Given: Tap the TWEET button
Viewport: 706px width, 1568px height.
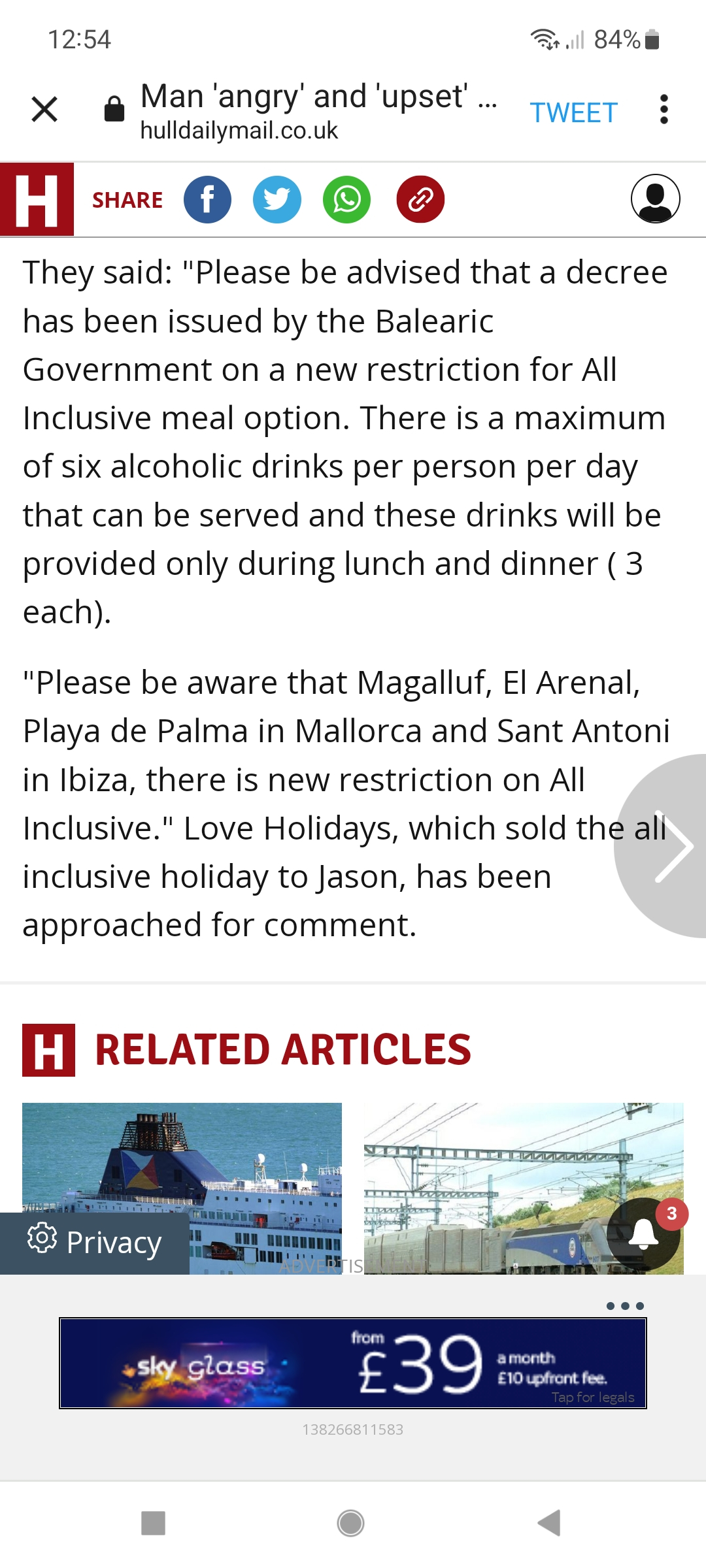Looking at the screenshot, I should (x=573, y=113).
